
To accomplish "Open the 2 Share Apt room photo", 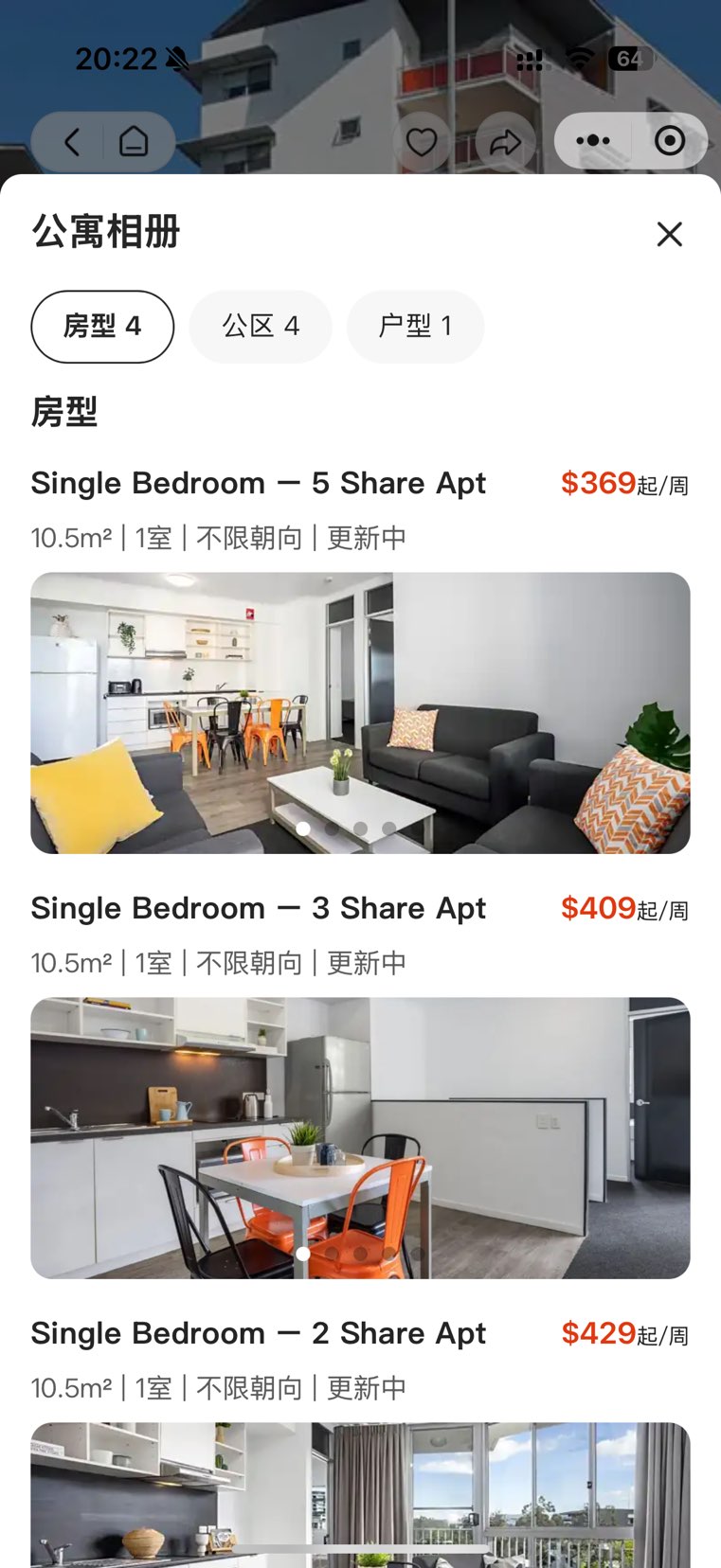I will [x=360, y=1494].
